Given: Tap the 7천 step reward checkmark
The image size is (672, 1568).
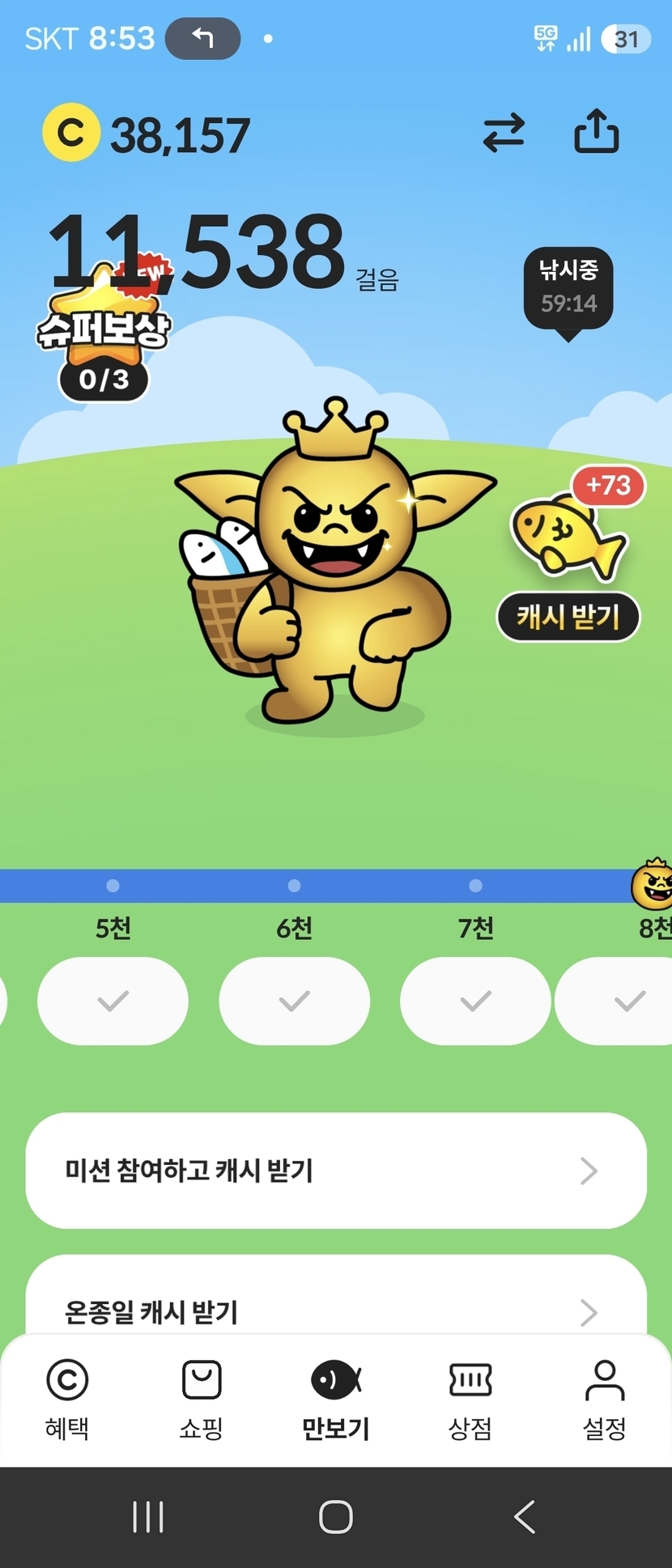Looking at the screenshot, I should (x=475, y=1001).
